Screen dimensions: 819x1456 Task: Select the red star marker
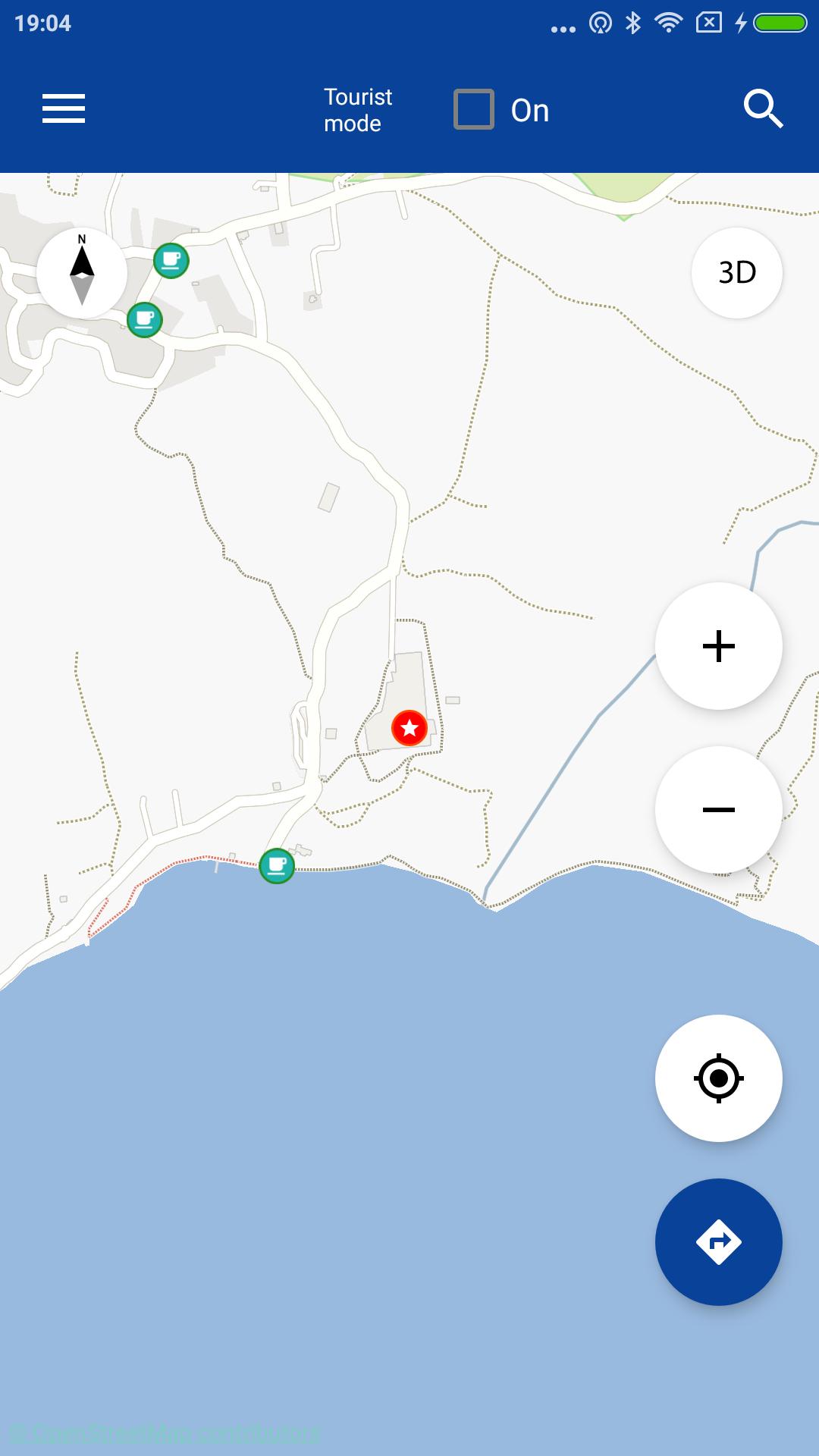409,728
